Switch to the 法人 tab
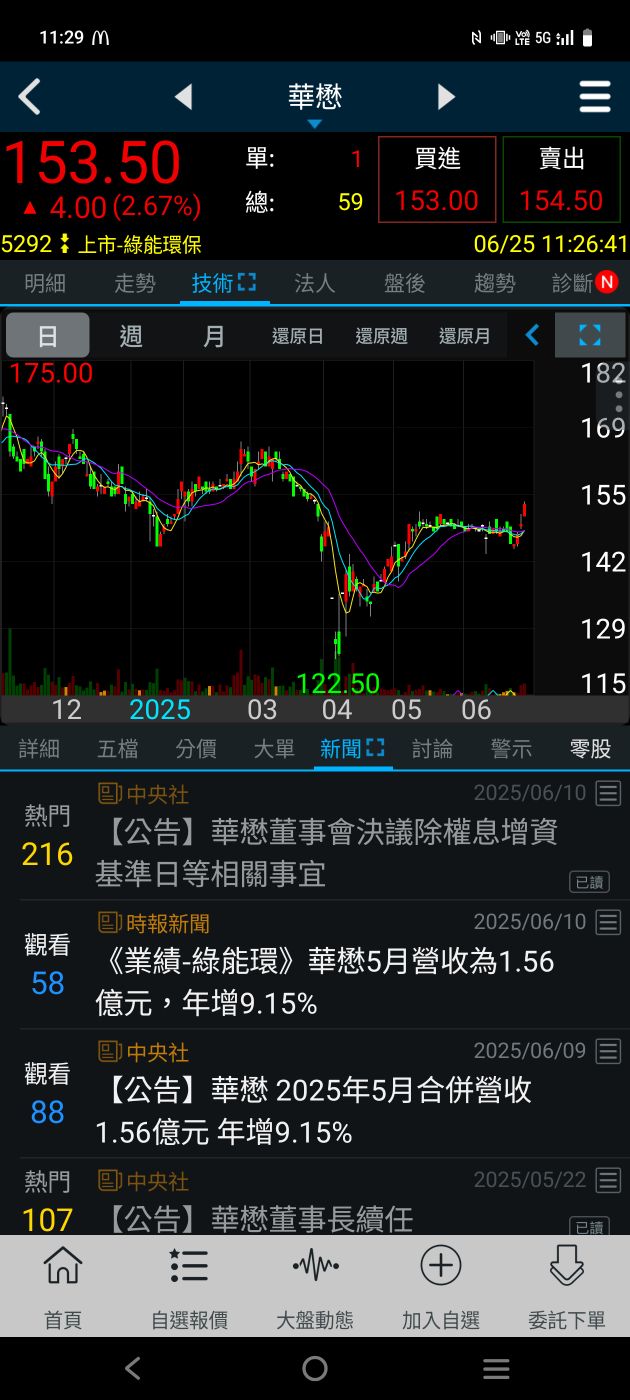The height and width of the screenshot is (1400, 630). click(x=315, y=284)
